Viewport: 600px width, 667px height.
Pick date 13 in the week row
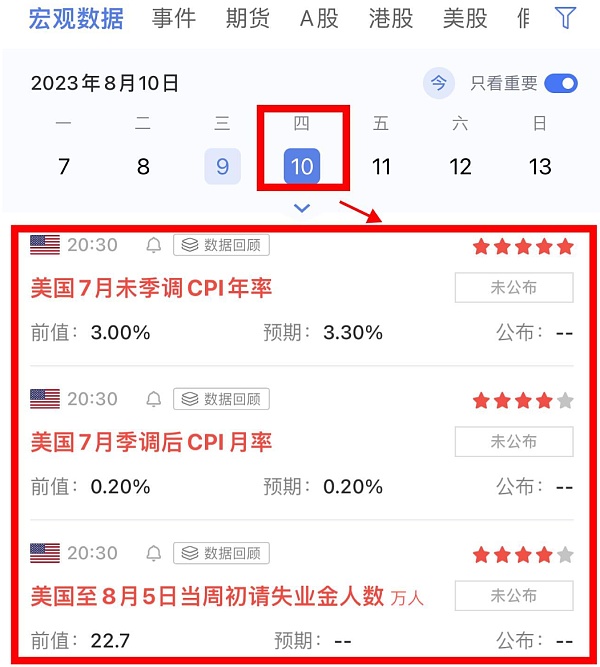point(540,166)
